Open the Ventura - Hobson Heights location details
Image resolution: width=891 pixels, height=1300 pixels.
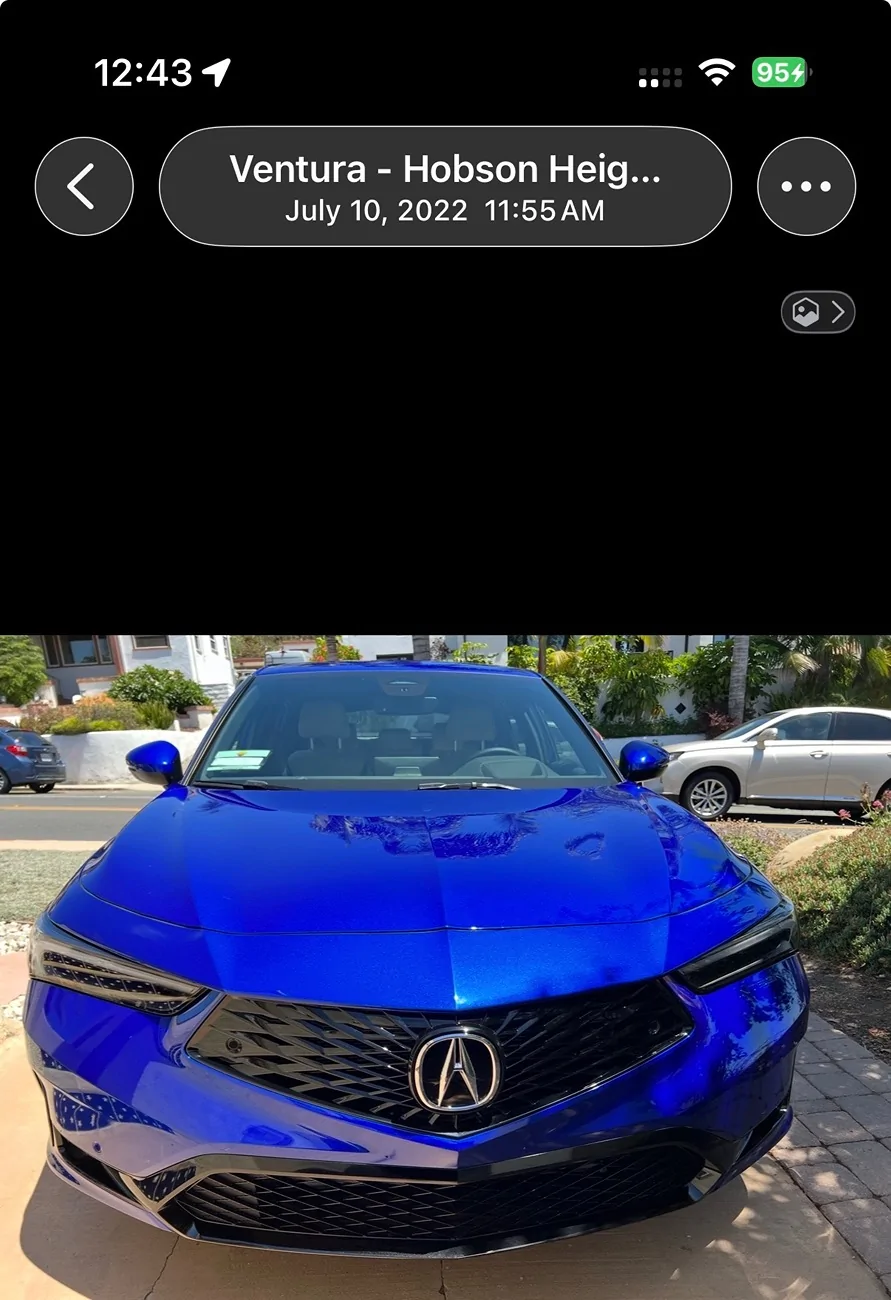(x=445, y=186)
